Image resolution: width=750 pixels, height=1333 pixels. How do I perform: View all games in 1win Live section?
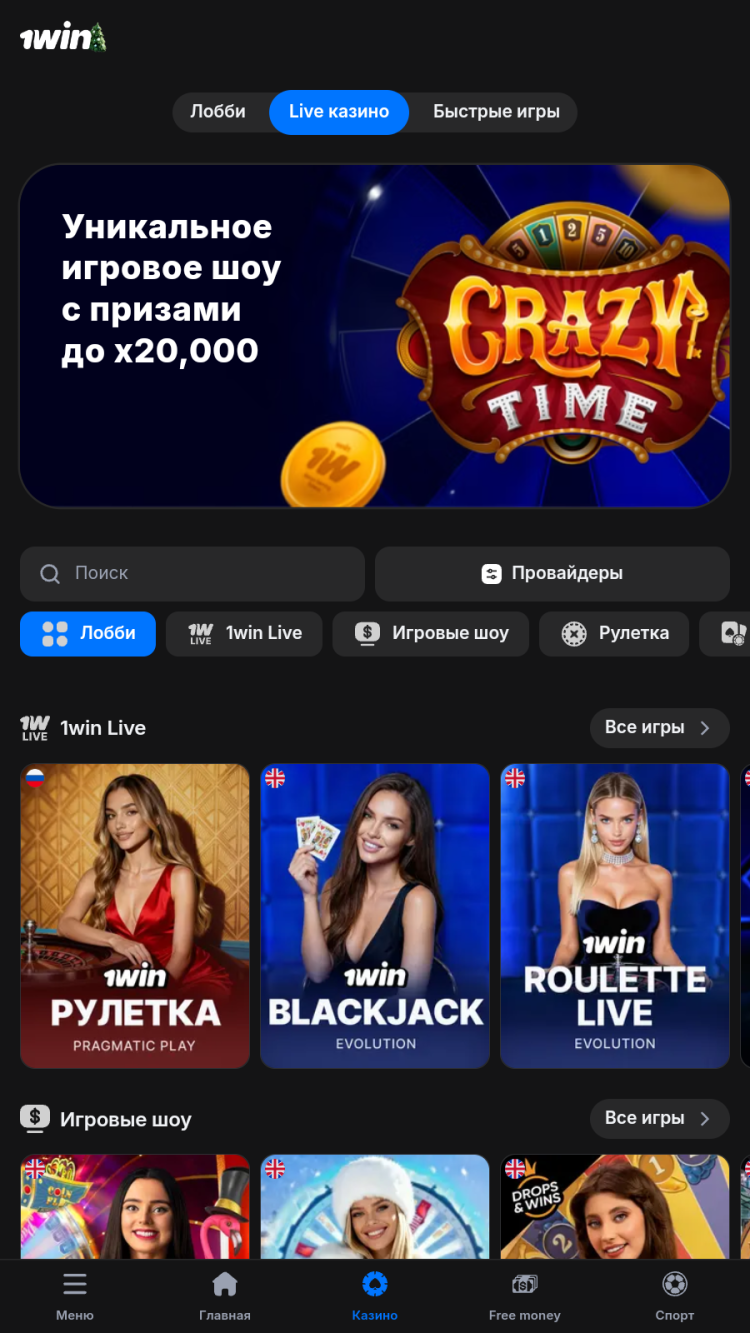pyautogui.click(x=659, y=728)
